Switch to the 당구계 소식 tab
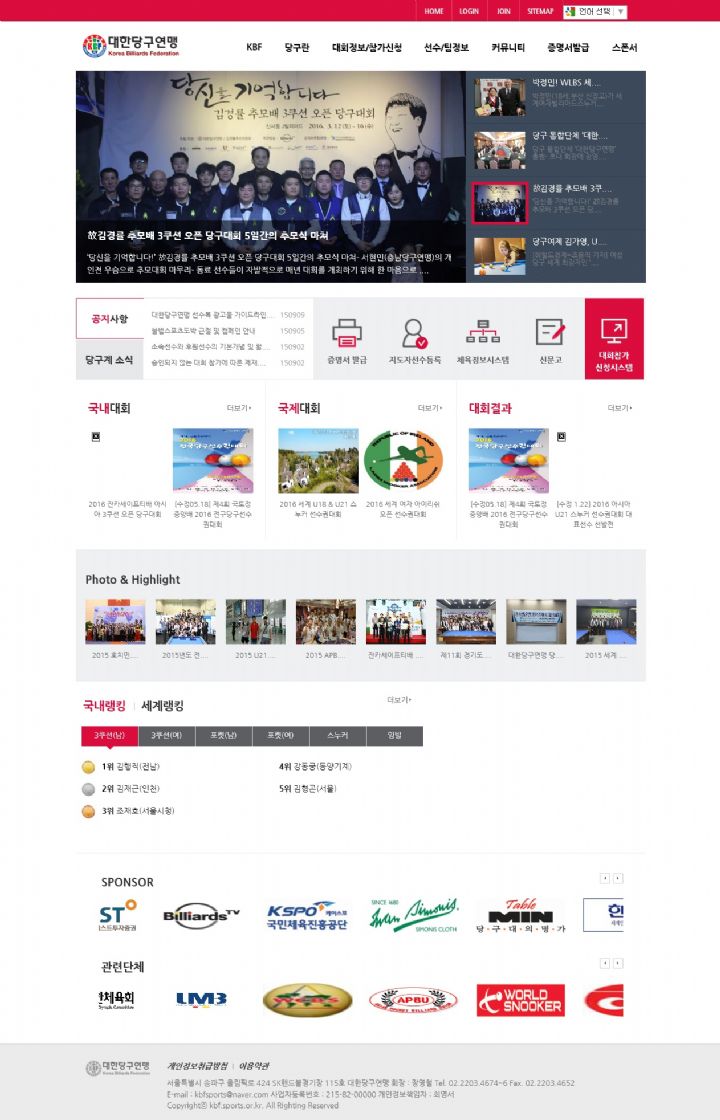Screen dimensions: 720x1120 pos(109,360)
